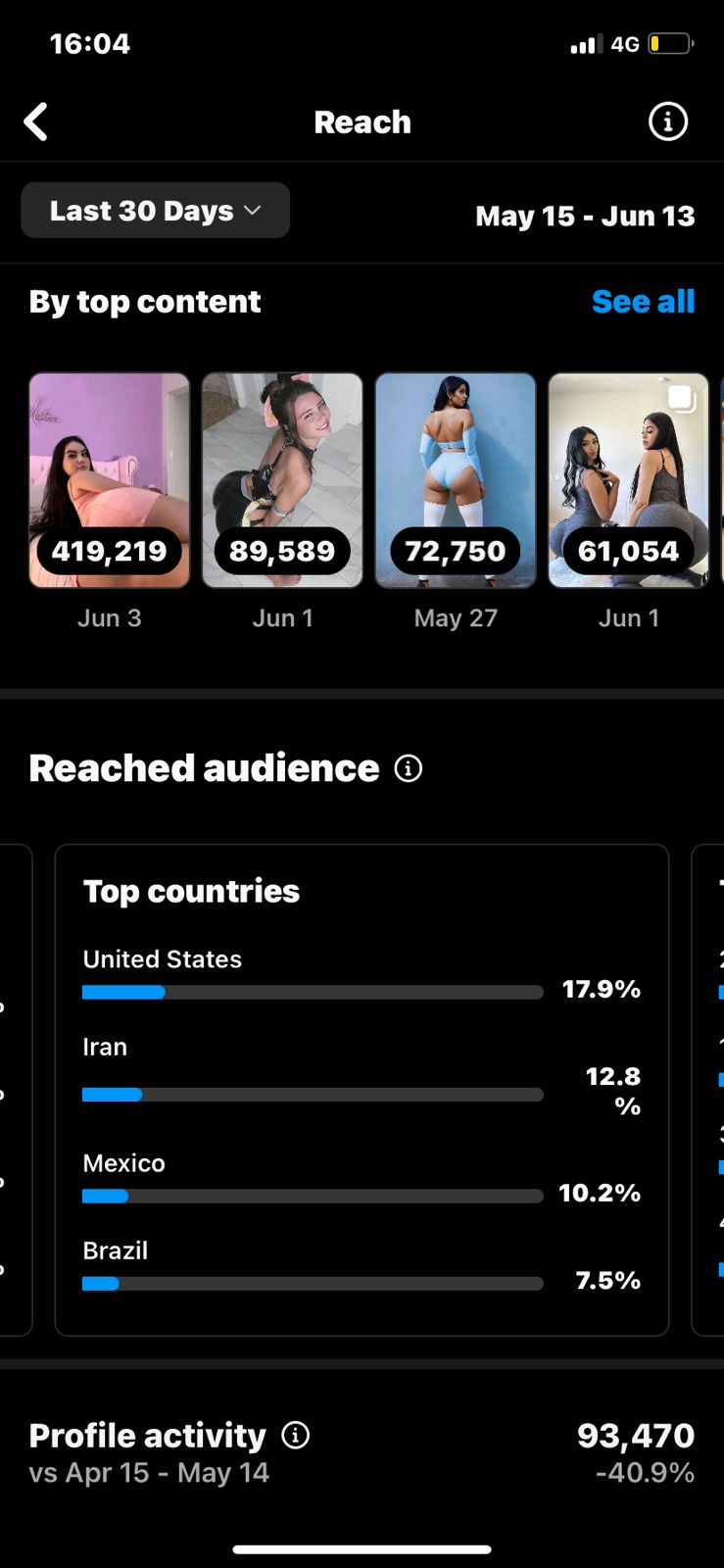Show info about Reached audience
Viewport: 724px width, 1568px height.
coord(409,769)
